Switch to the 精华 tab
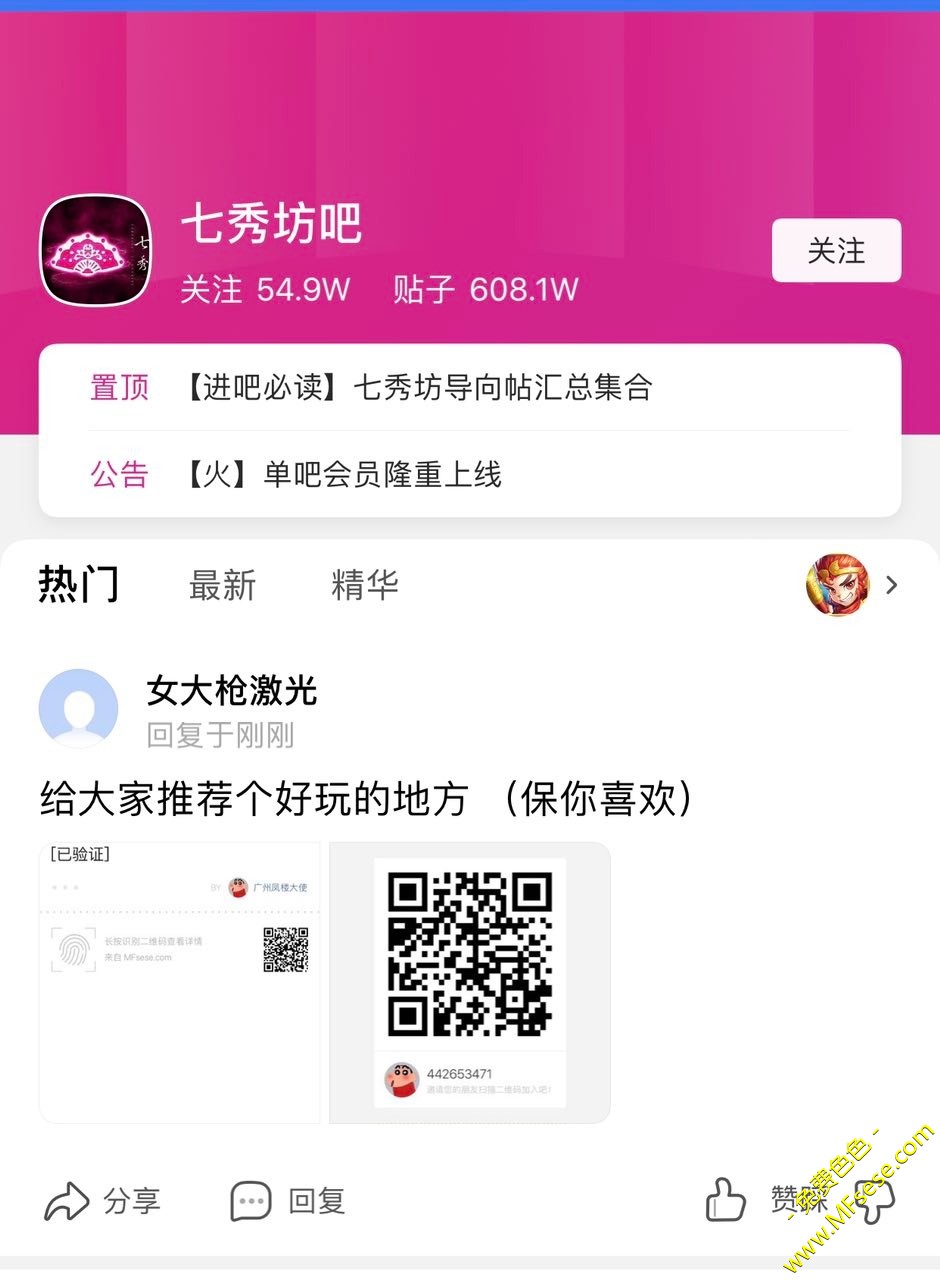 click(364, 585)
